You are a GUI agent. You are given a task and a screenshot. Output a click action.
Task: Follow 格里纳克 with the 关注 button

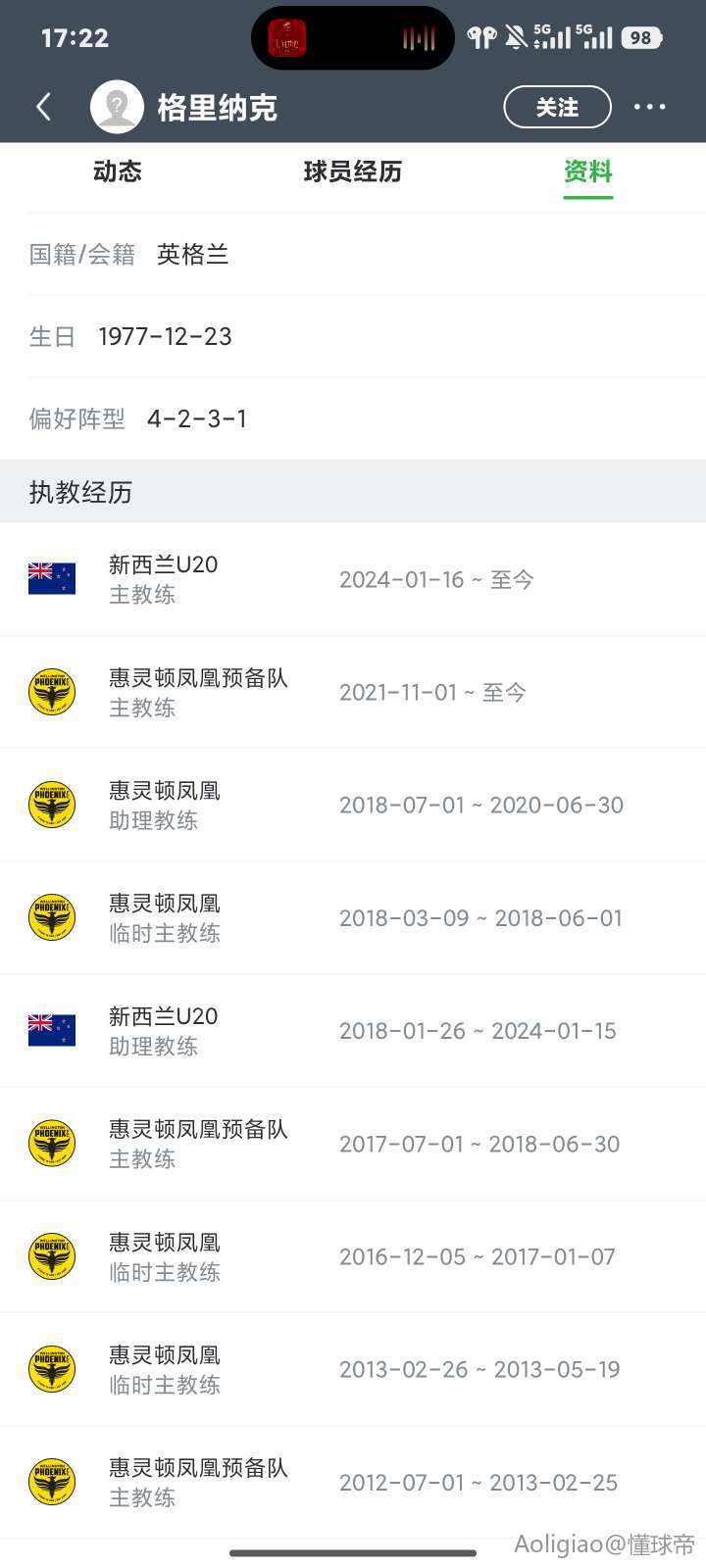557,107
